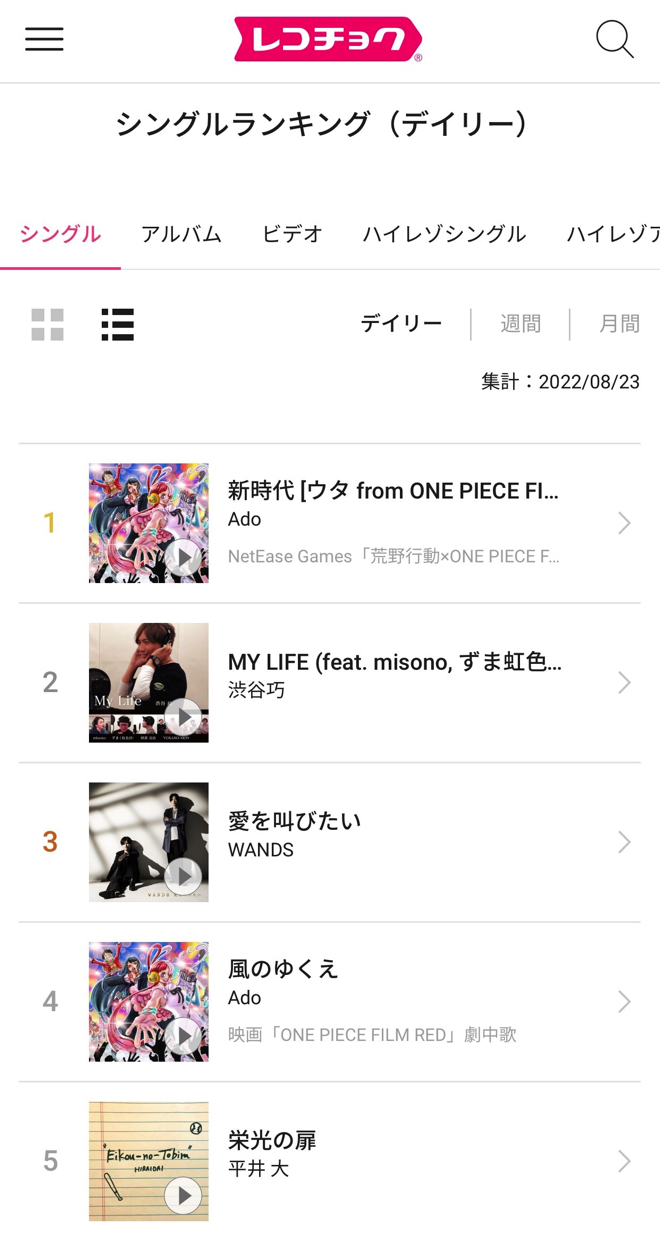Select the list view icon
The image size is (660, 1239).
click(117, 324)
